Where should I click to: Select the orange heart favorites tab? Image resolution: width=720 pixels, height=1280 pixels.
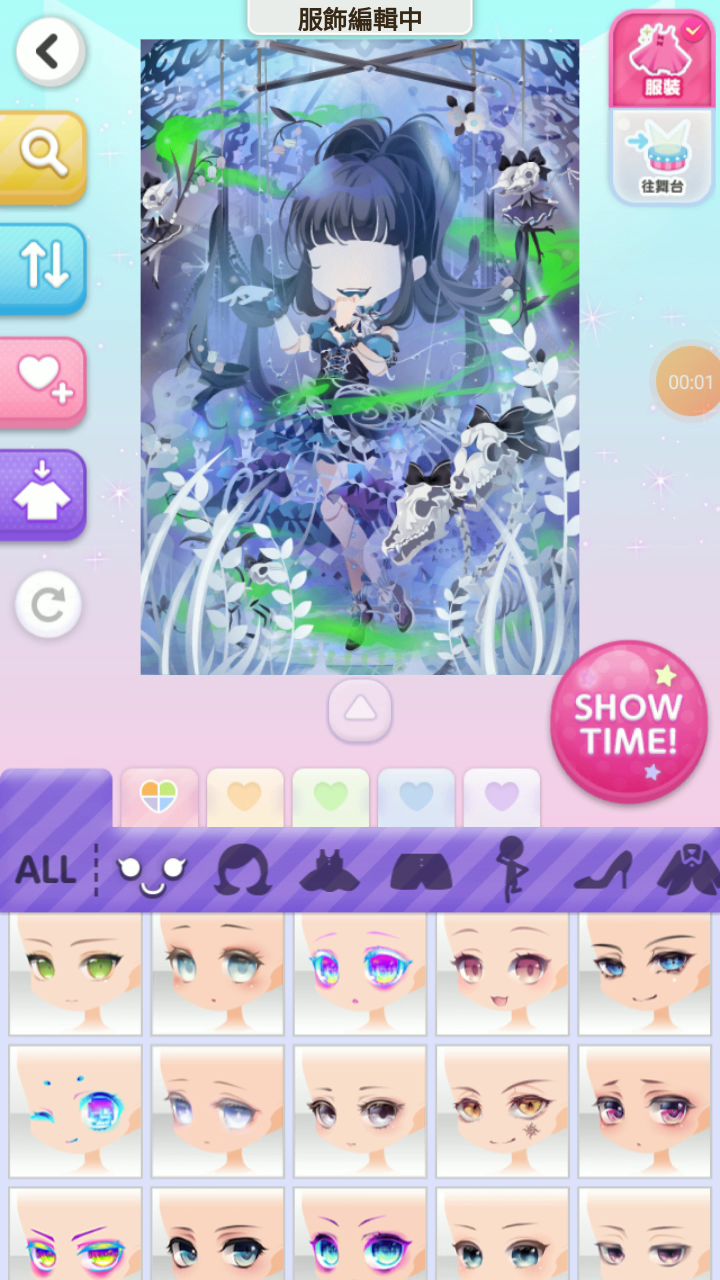tap(245, 798)
